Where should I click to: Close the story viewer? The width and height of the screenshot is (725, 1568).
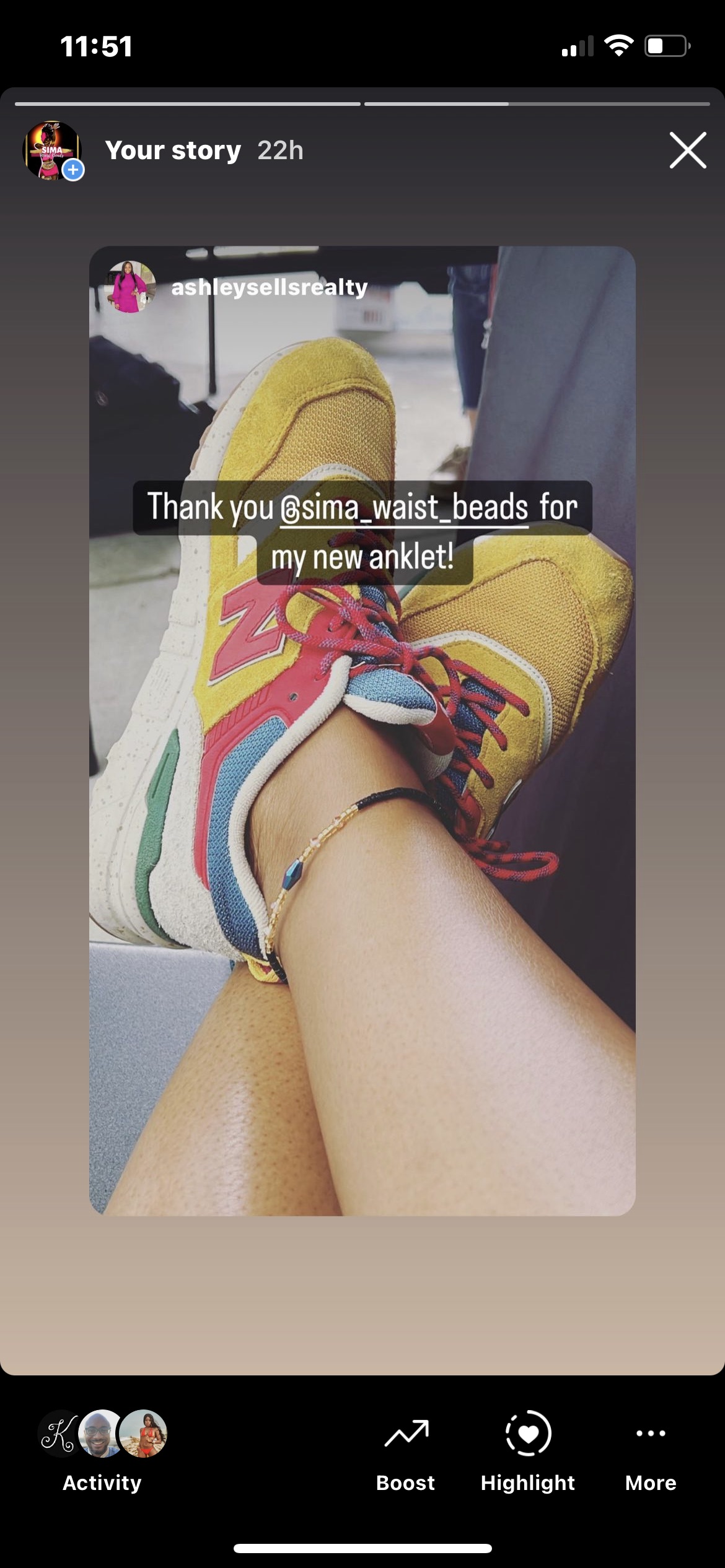tap(687, 150)
